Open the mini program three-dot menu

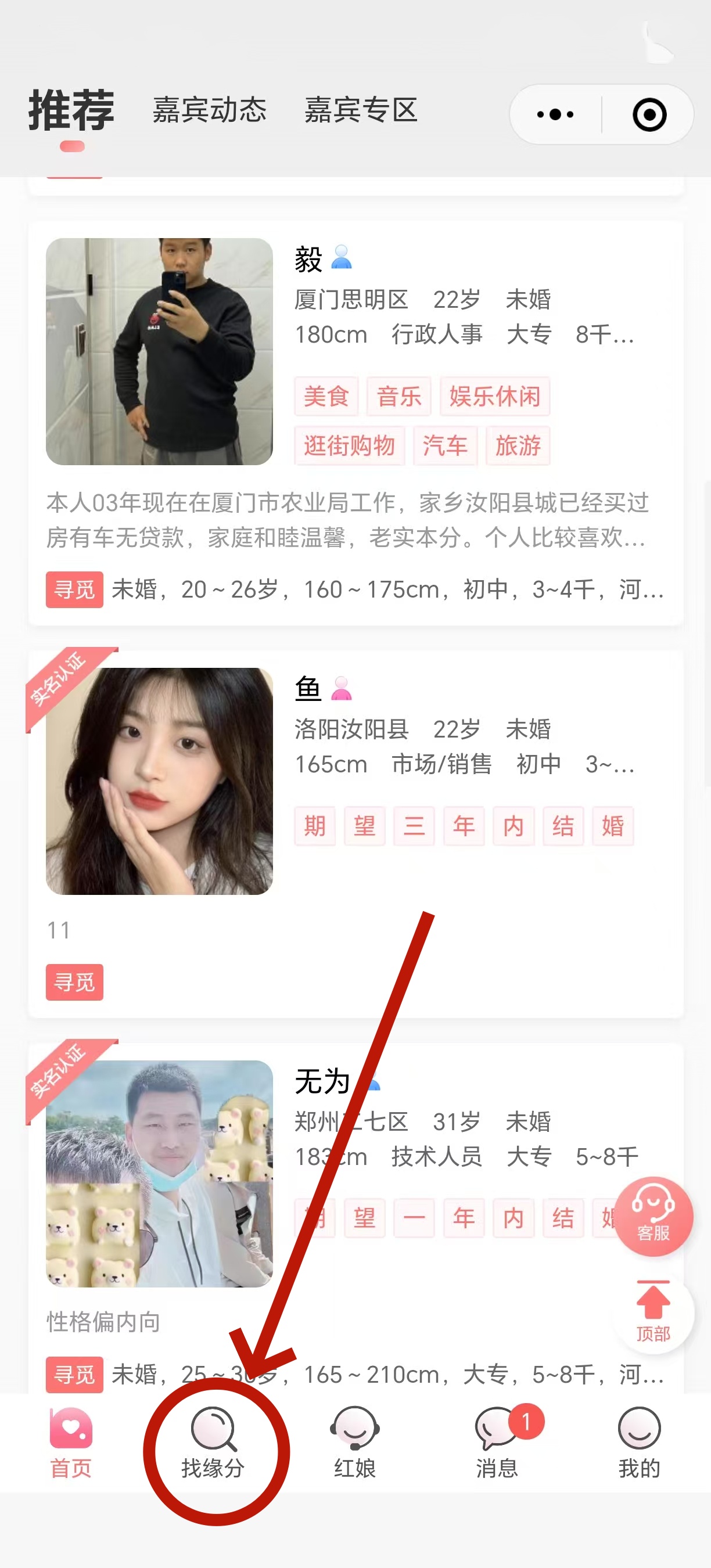tap(555, 114)
